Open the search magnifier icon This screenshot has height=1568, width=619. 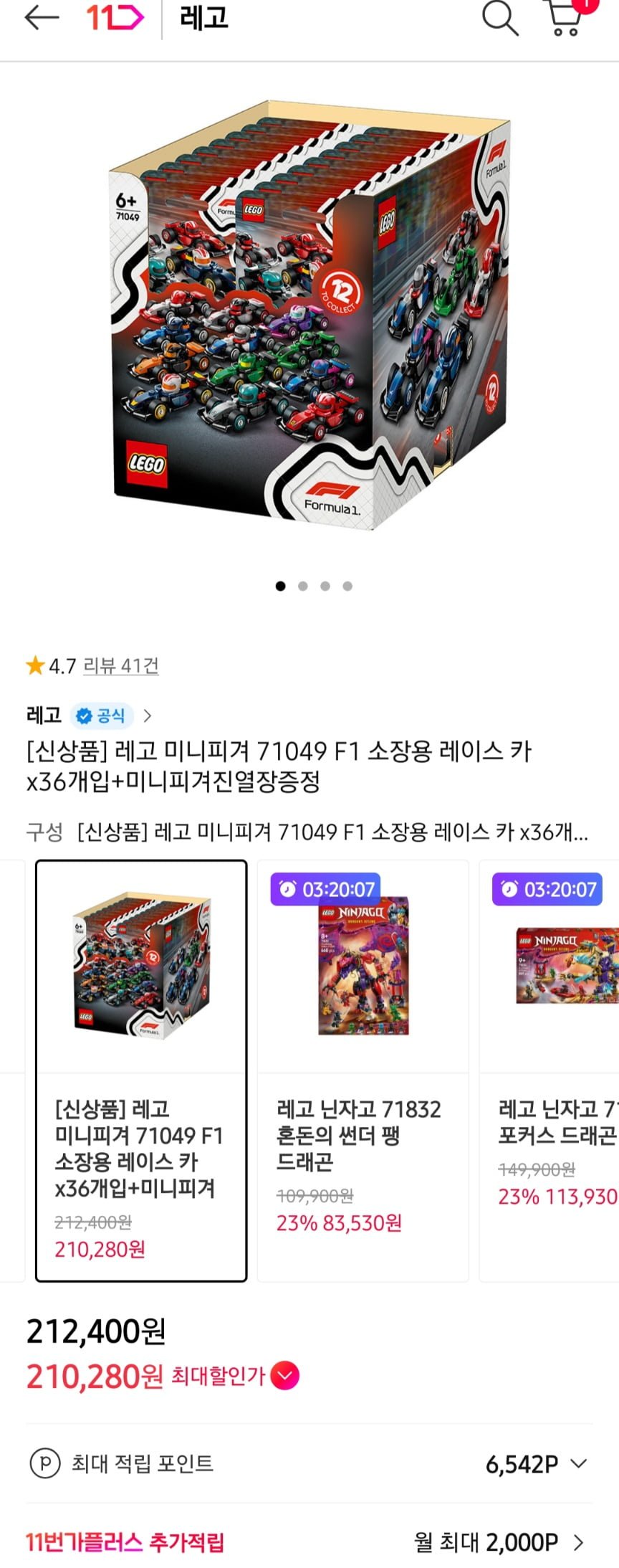(x=499, y=18)
